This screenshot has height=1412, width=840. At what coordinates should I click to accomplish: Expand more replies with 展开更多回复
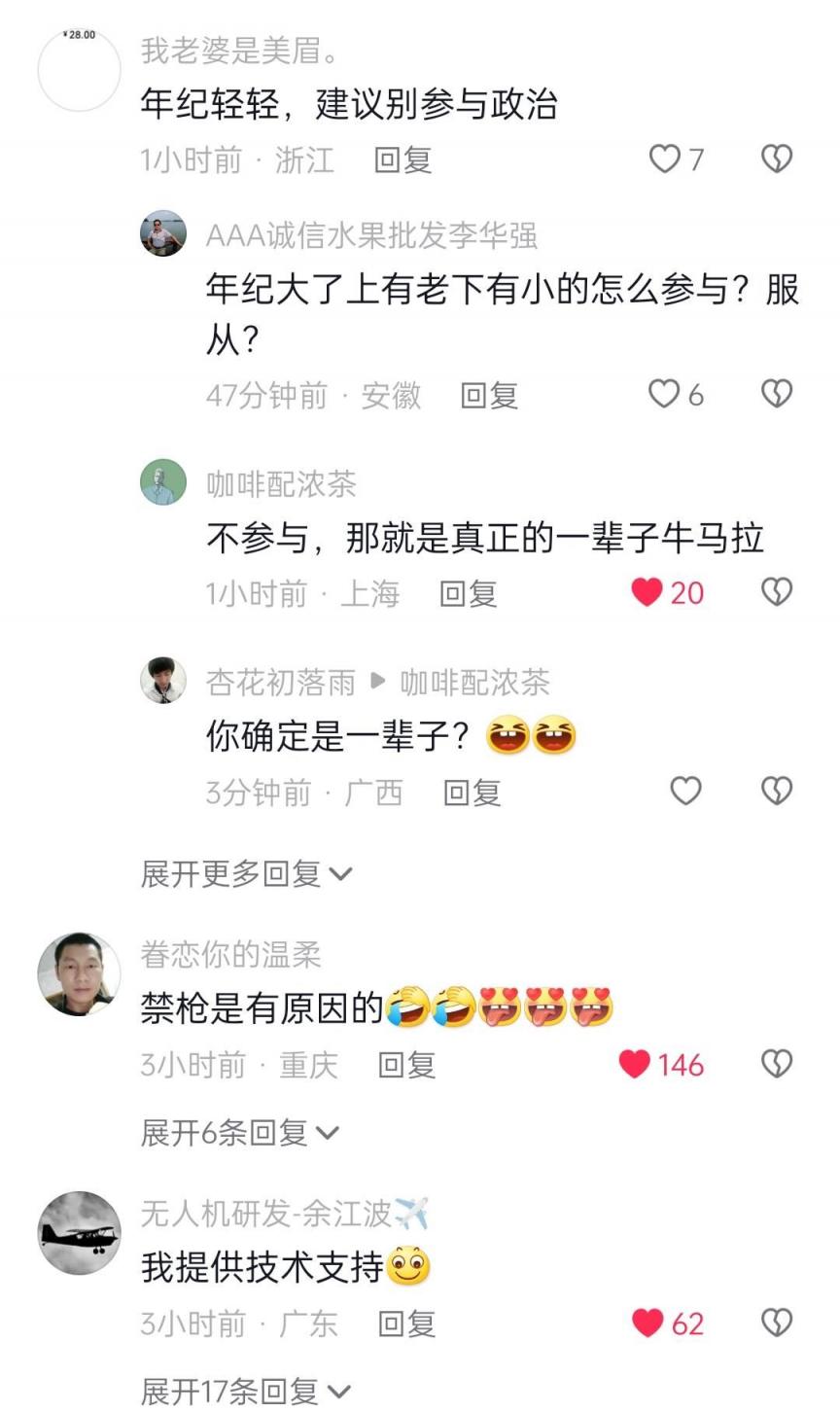point(245,874)
